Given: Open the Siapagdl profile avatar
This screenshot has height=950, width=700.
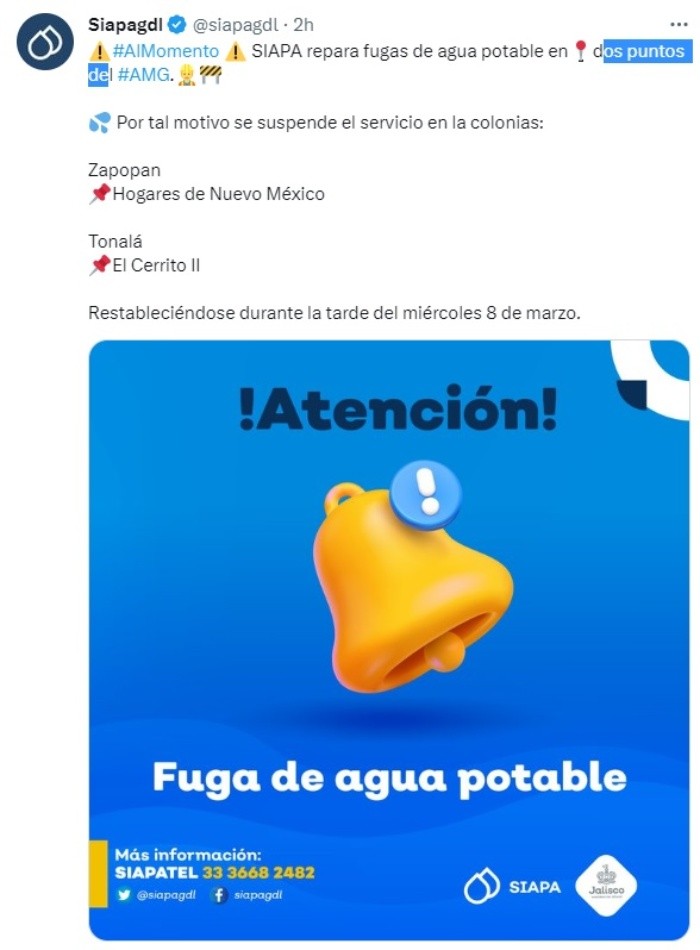Looking at the screenshot, I should (x=45, y=42).
